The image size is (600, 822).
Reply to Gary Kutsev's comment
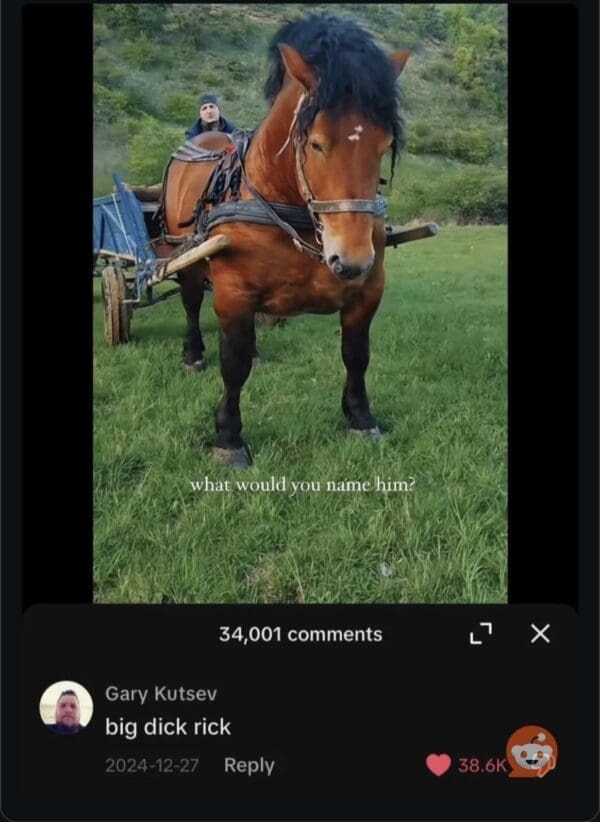coord(249,765)
